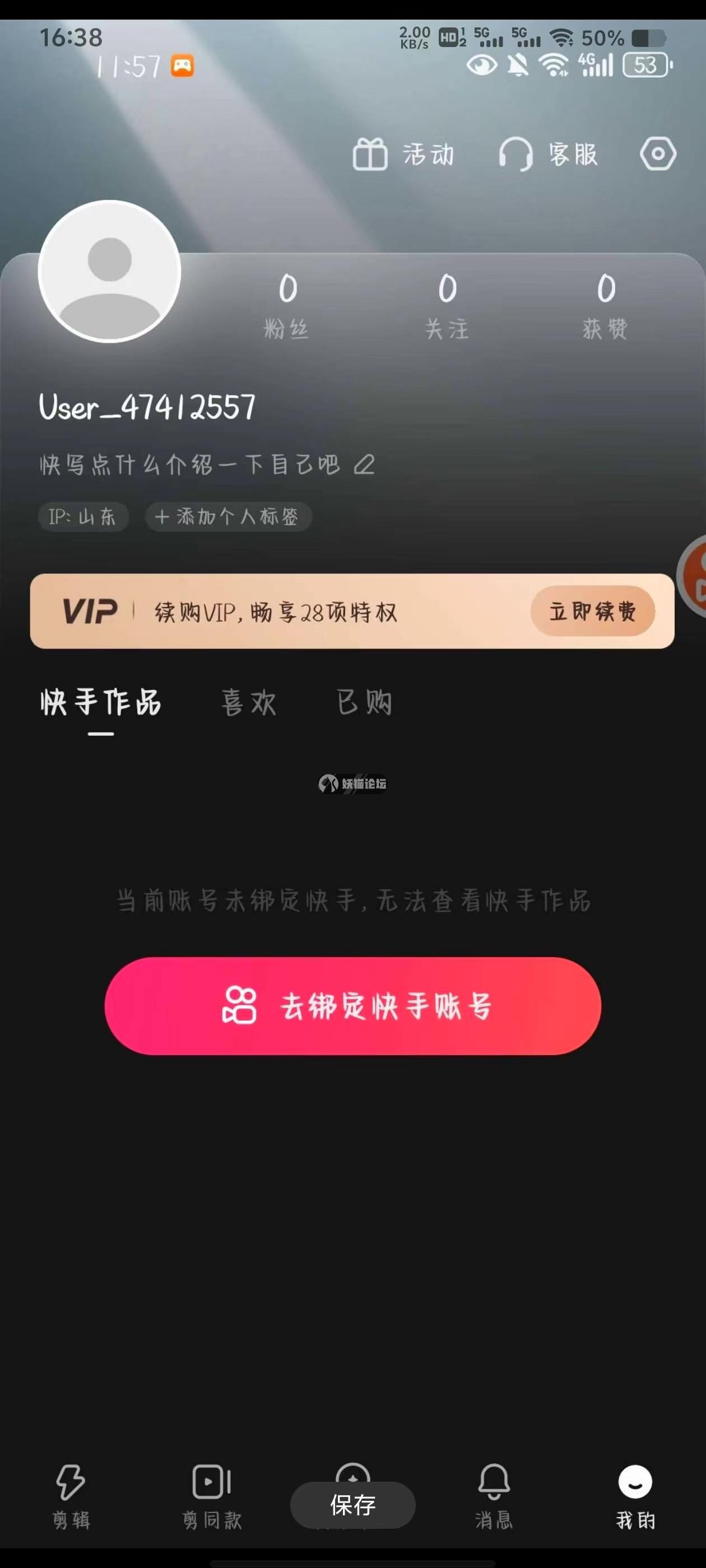Switch to the 喜欢 tab
706x1568 pixels.
tap(249, 702)
